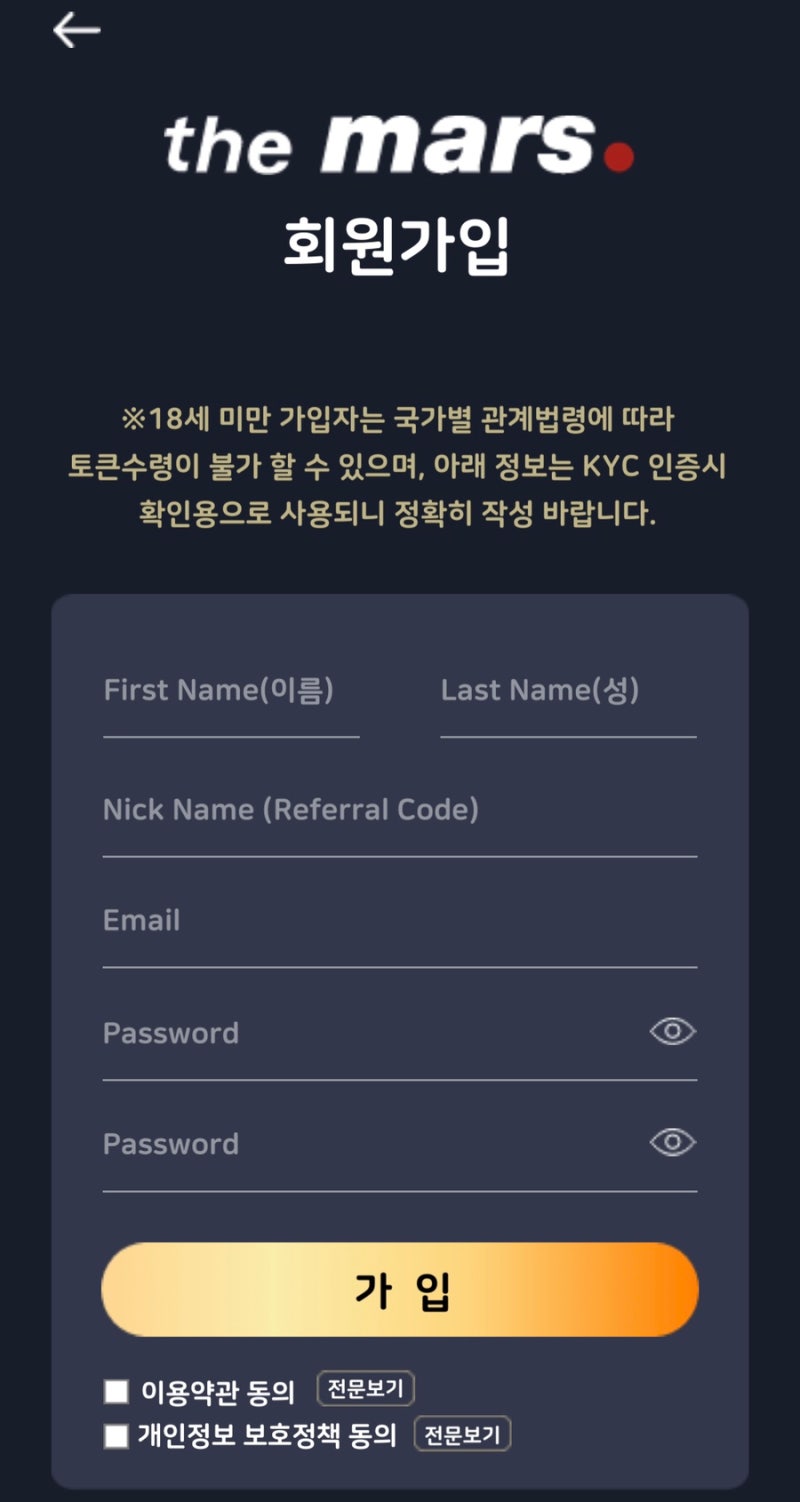800x1502 pixels.
Task: Click the First Name underline divider
Action: pyautogui.click(x=230, y=738)
